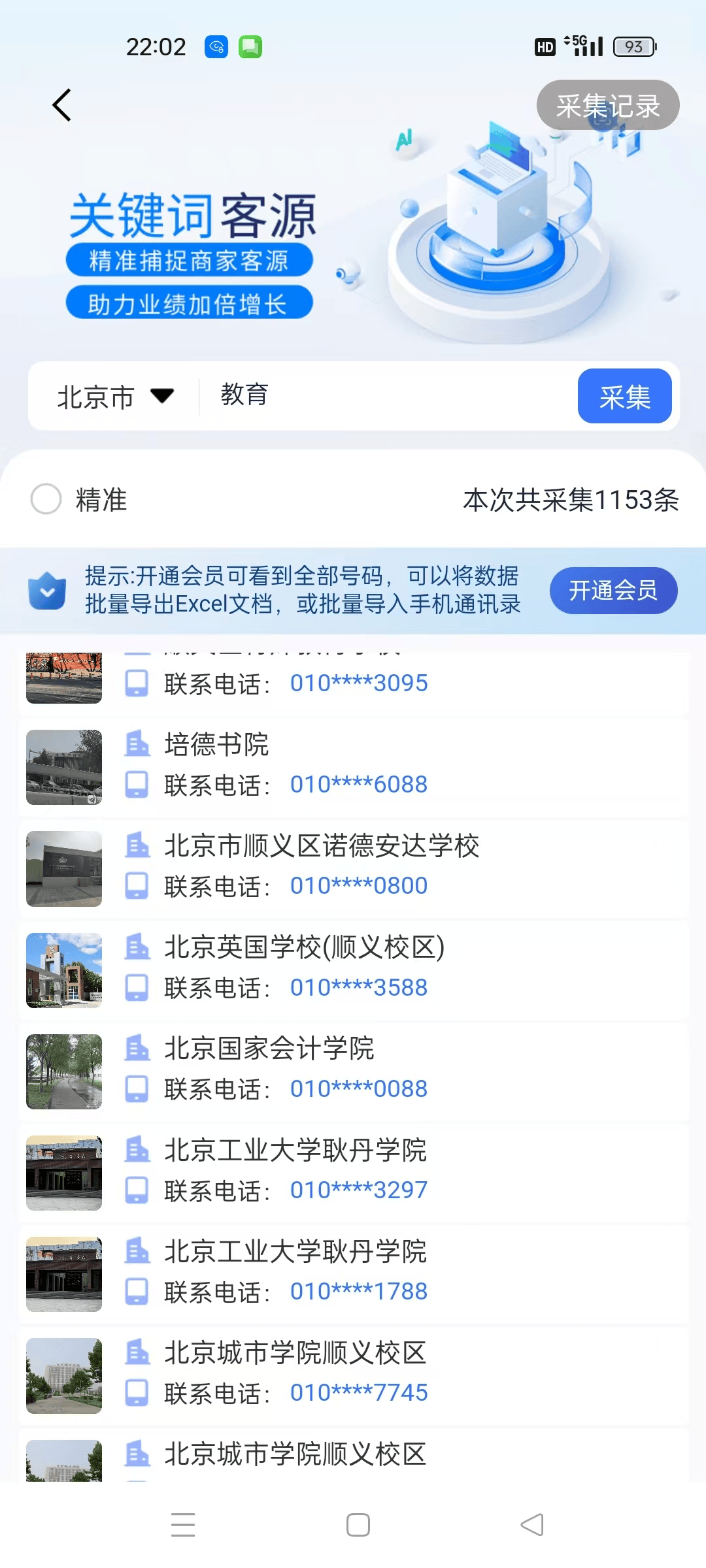706x1568 pixels.
Task: Tap the phone icon for 北京工业大学耿丹学院
Action: [137, 1189]
